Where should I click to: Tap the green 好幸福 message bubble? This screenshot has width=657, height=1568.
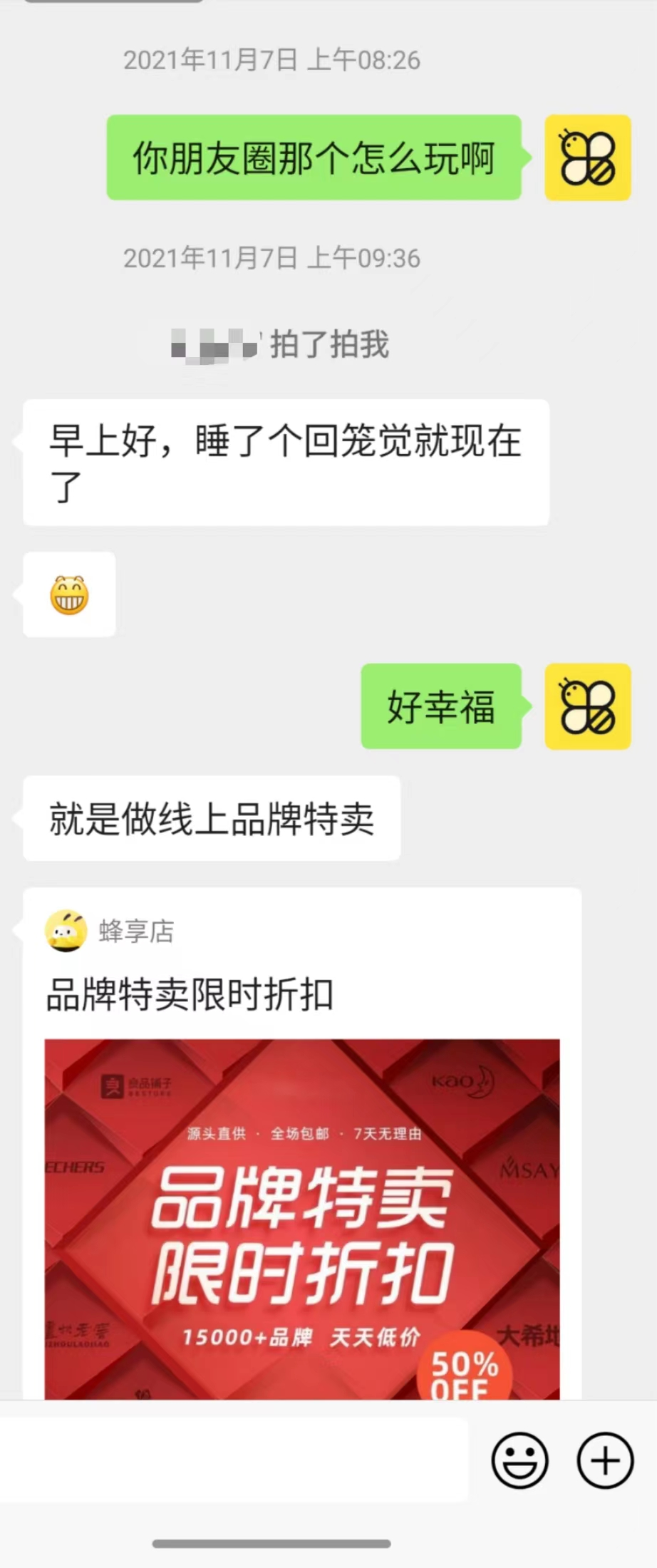click(x=442, y=708)
